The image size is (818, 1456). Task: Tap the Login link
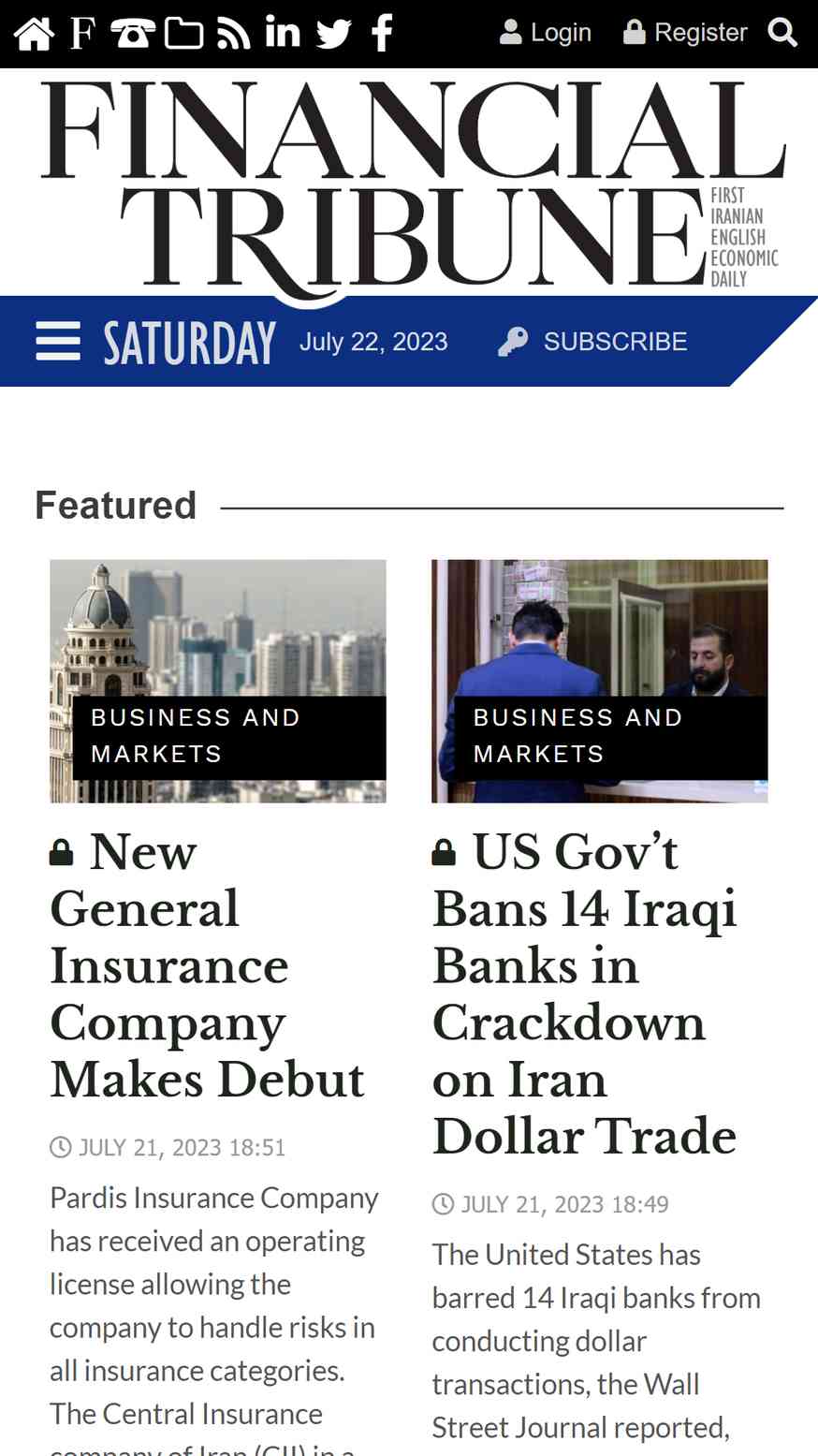[546, 33]
